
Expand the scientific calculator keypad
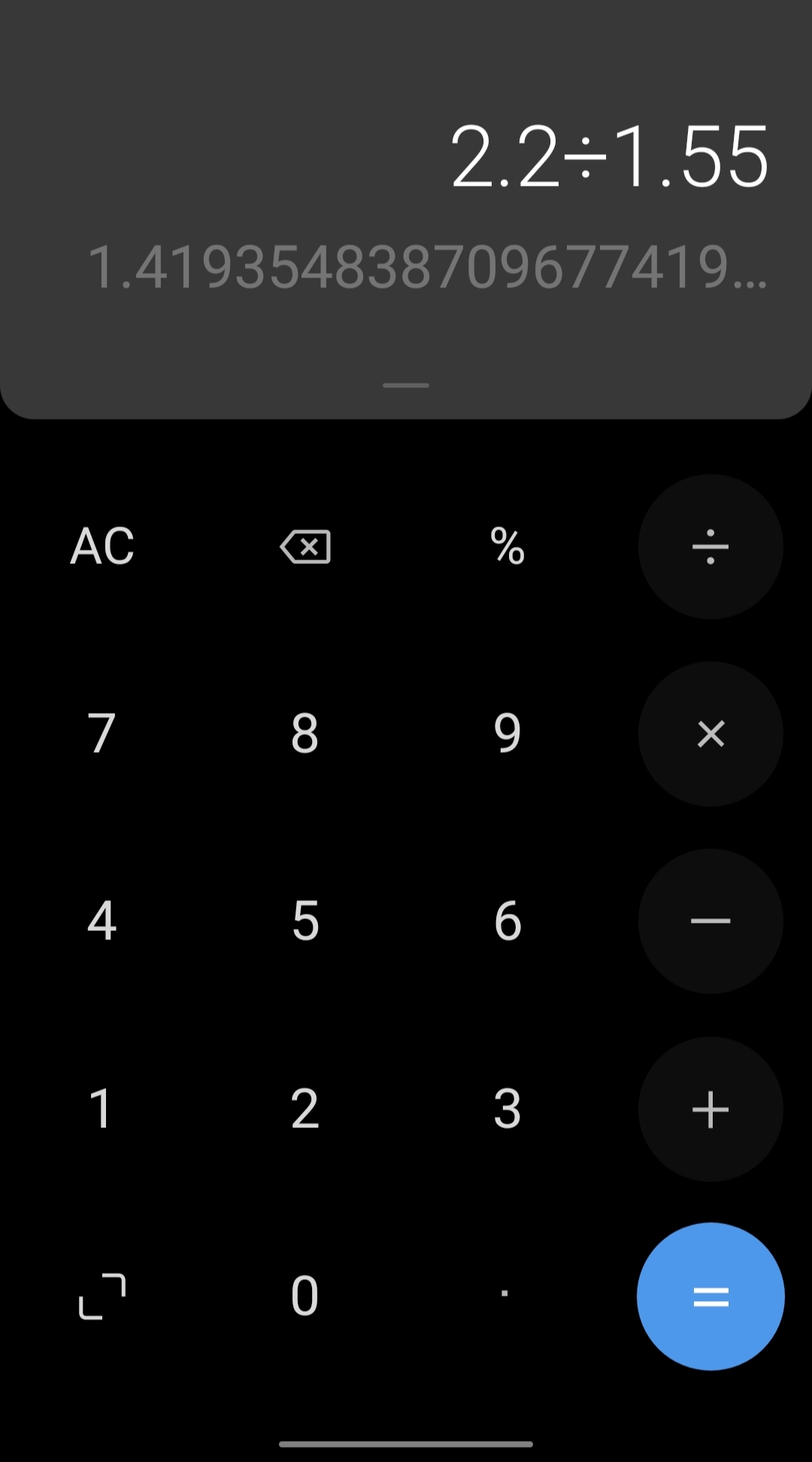coord(102,1297)
